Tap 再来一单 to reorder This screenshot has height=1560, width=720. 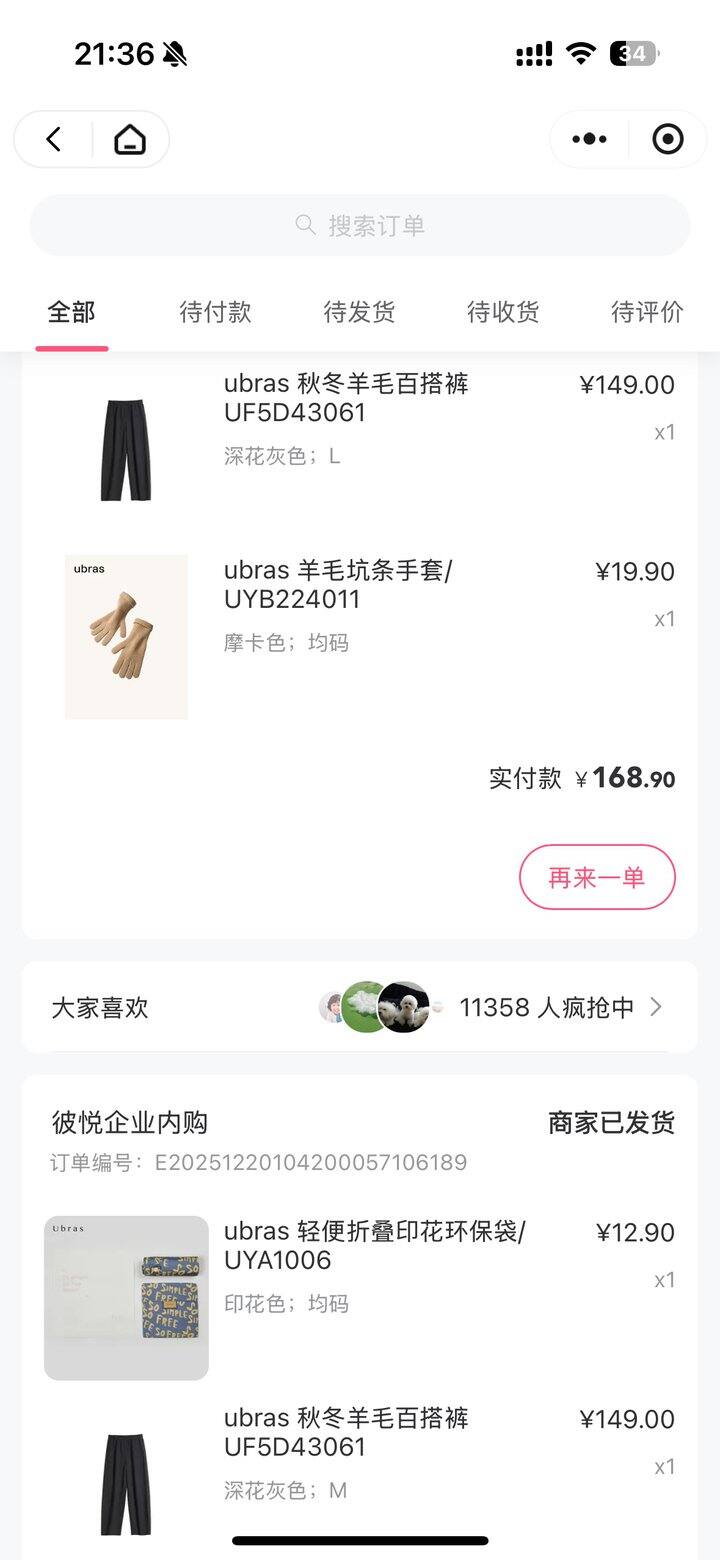pos(597,877)
